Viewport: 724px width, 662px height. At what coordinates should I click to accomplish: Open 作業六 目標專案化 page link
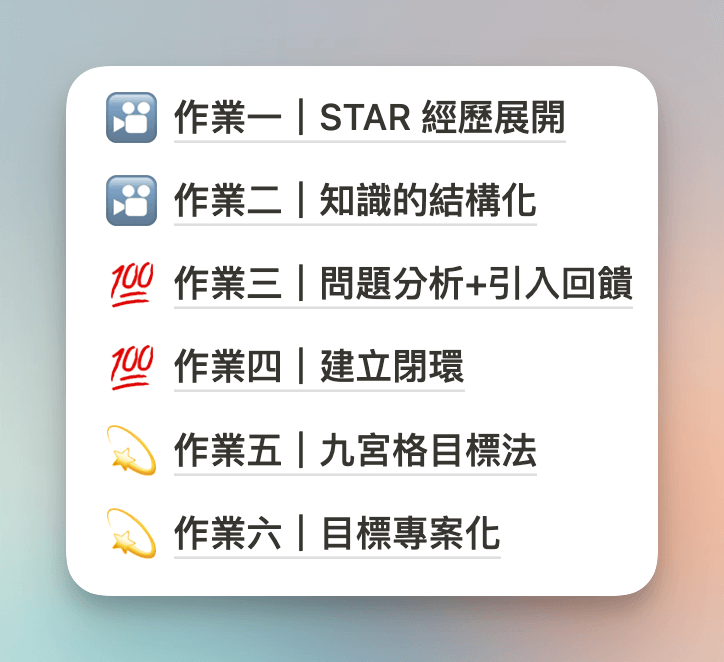point(337,534)
